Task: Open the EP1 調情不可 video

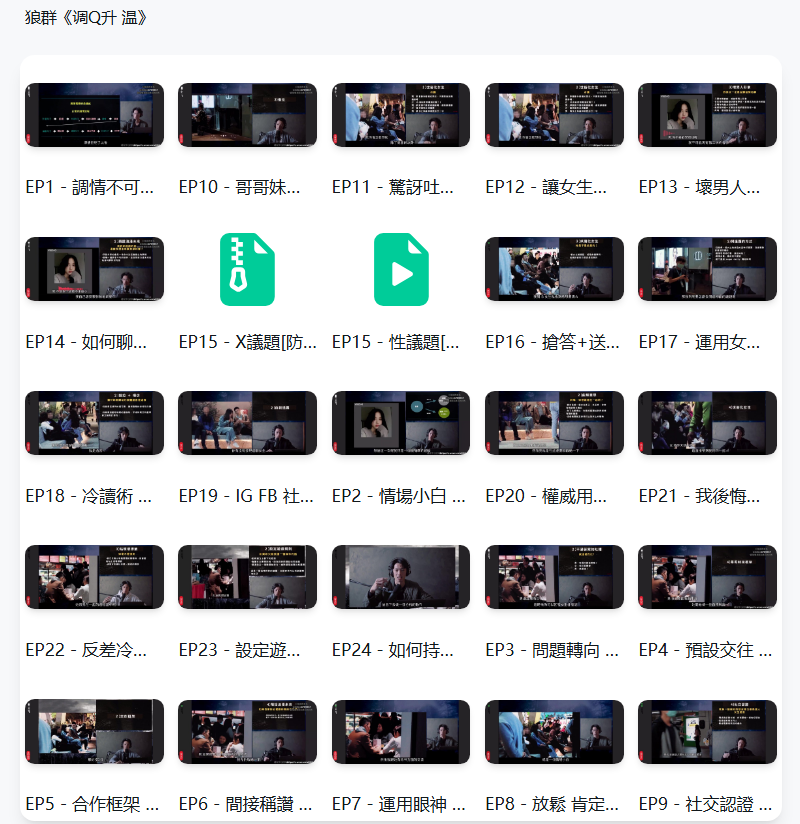Action: coord(94,115)
